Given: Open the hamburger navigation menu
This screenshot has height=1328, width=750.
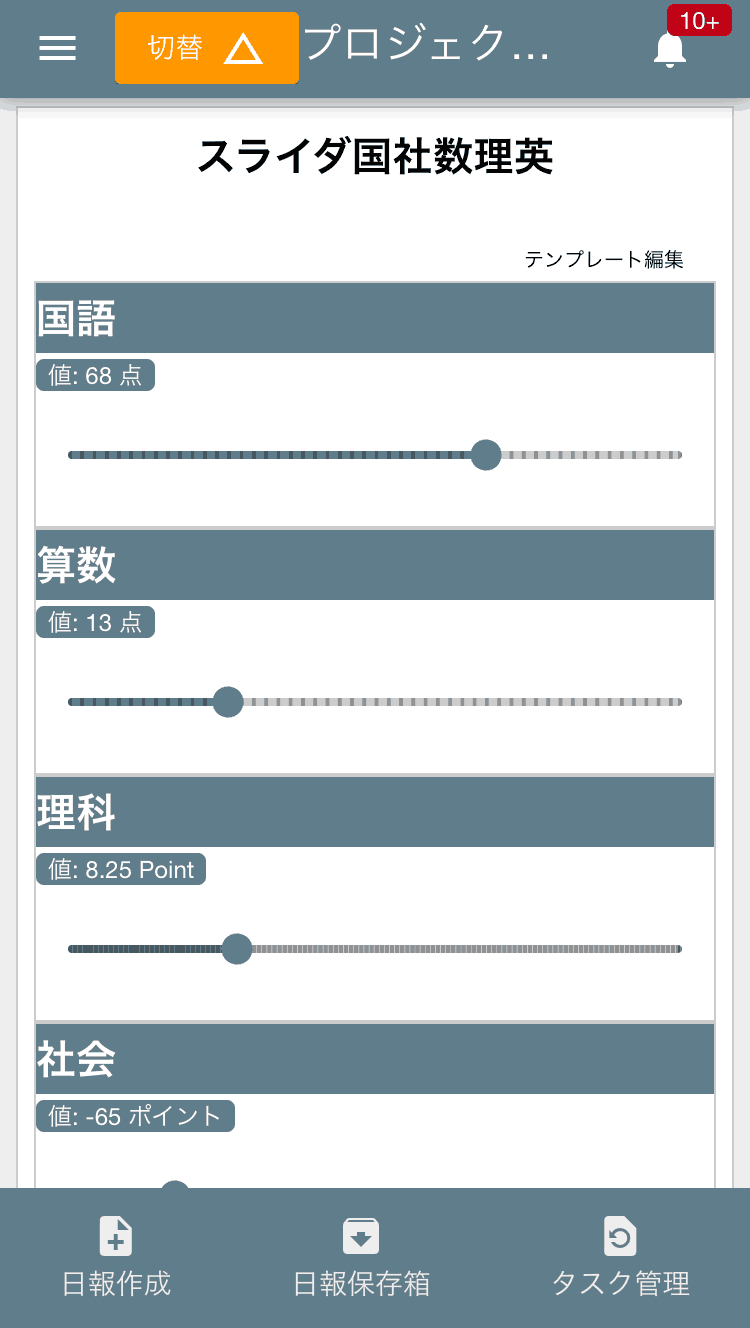Looking at the screenshot, I should click(57, 48).
